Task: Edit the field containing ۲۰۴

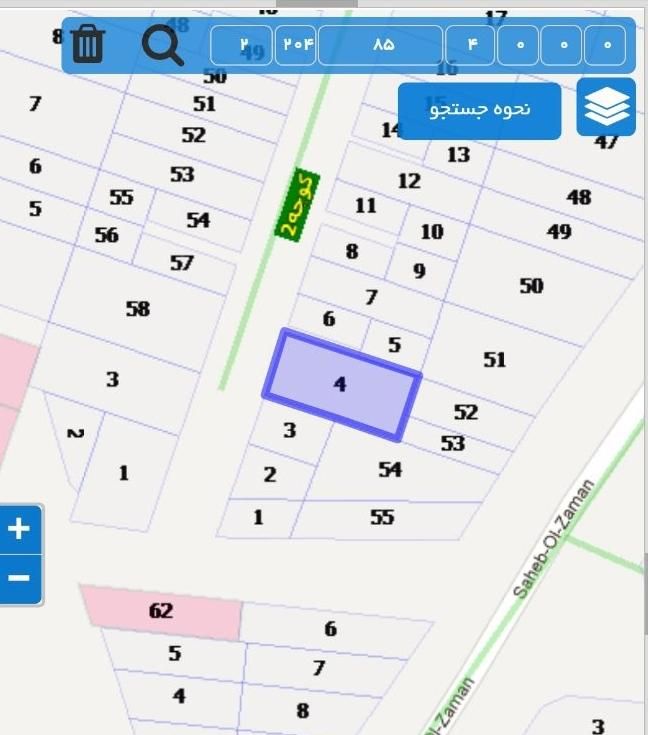Action: 296,45
